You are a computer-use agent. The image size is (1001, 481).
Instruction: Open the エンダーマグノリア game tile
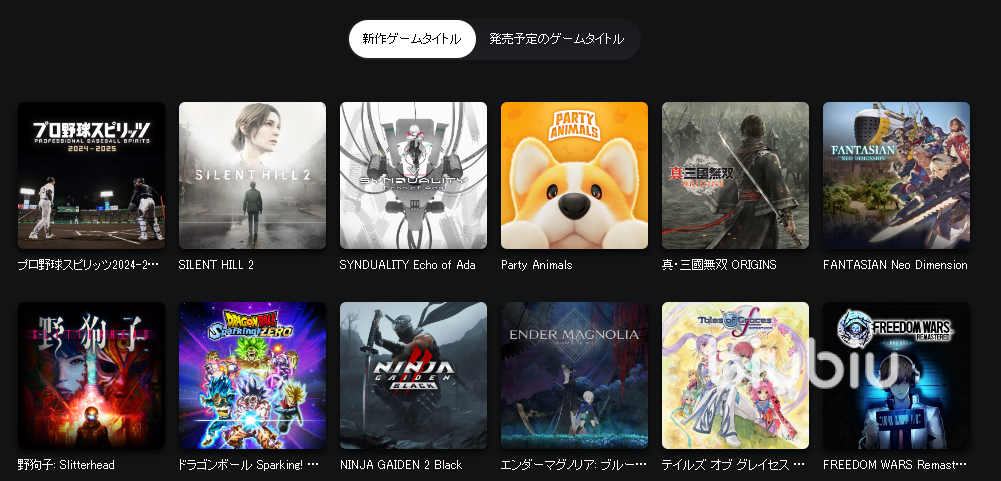click(574, 375)
